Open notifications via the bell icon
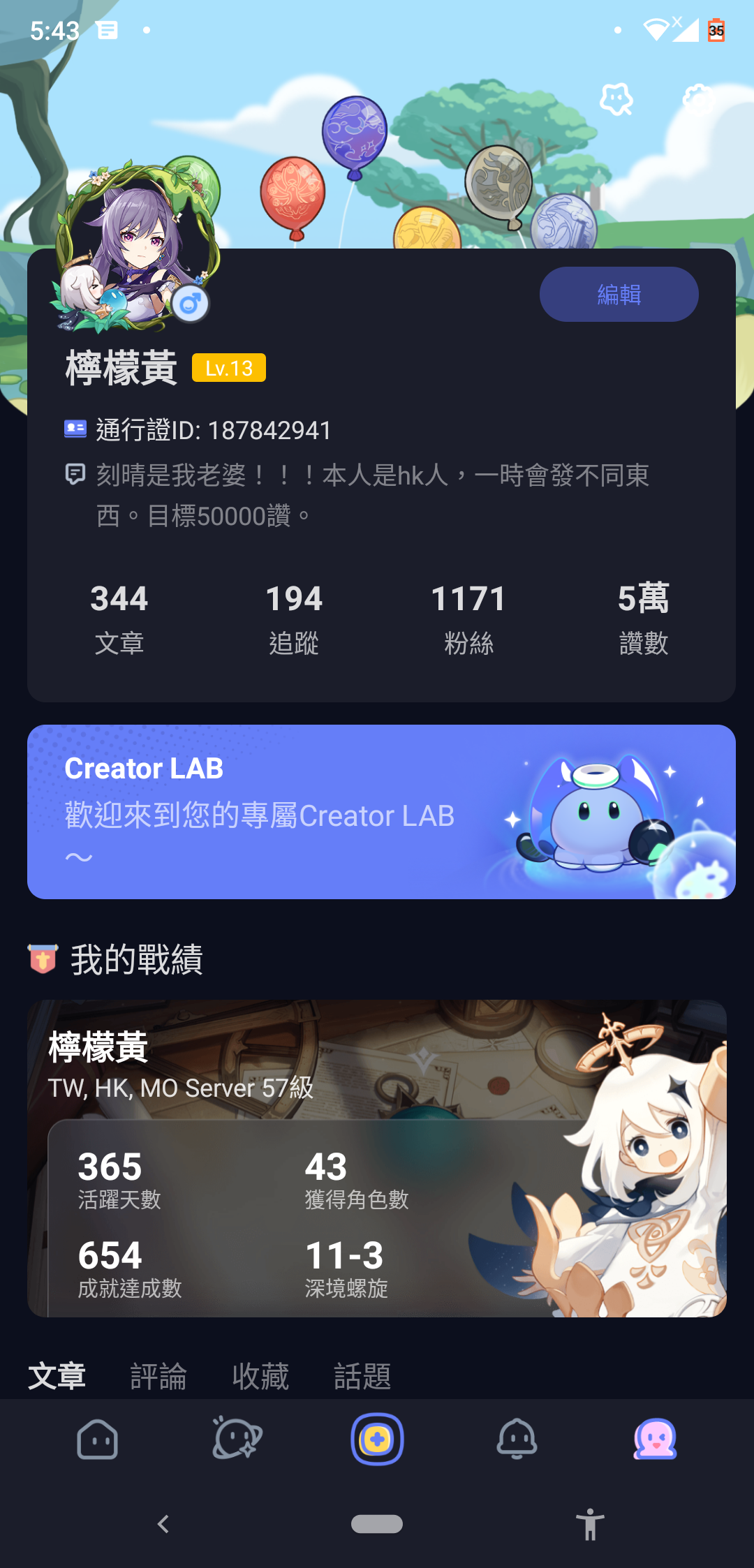The image size is (754, 1568). 516,1439
